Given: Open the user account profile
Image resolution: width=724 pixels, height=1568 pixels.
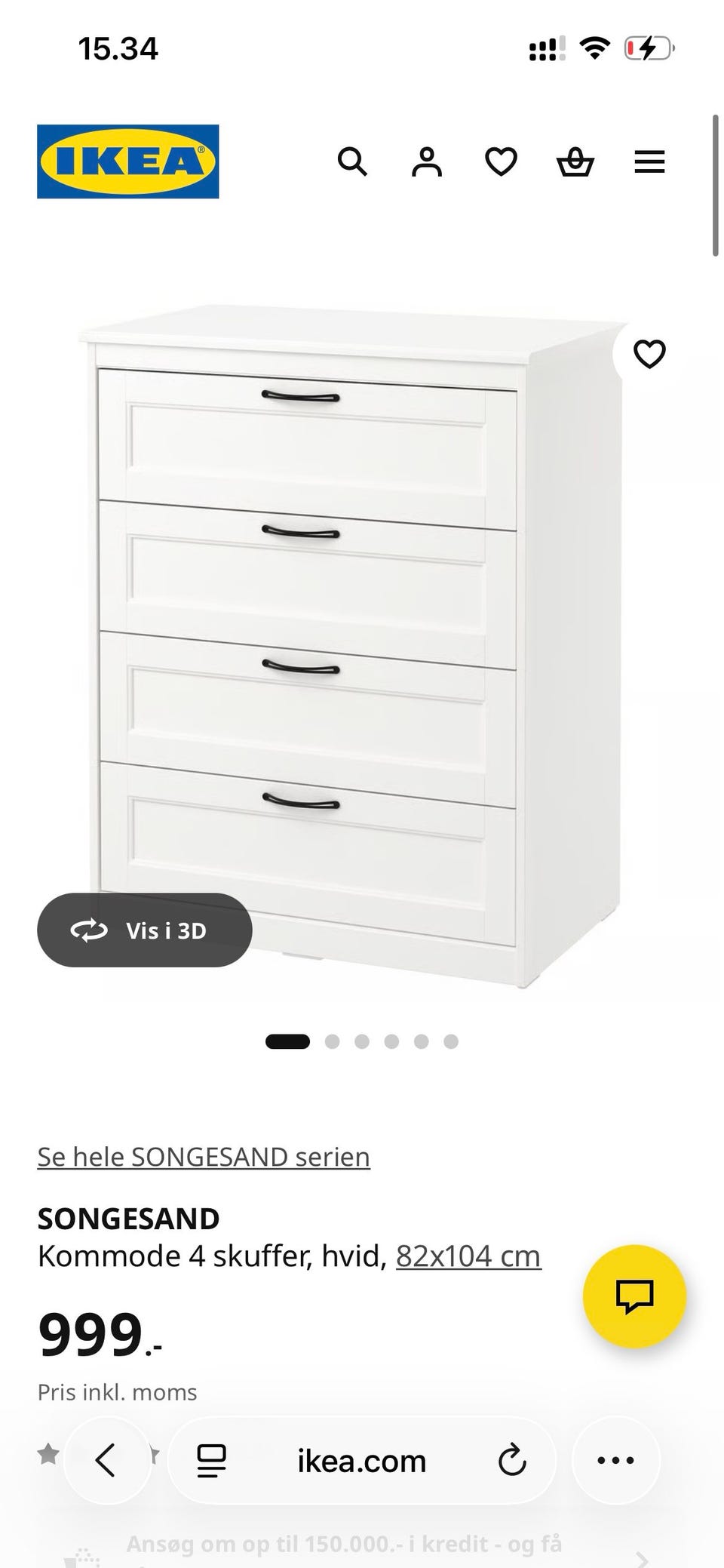Looking at the screenshot, I should [x=426, y=161].
